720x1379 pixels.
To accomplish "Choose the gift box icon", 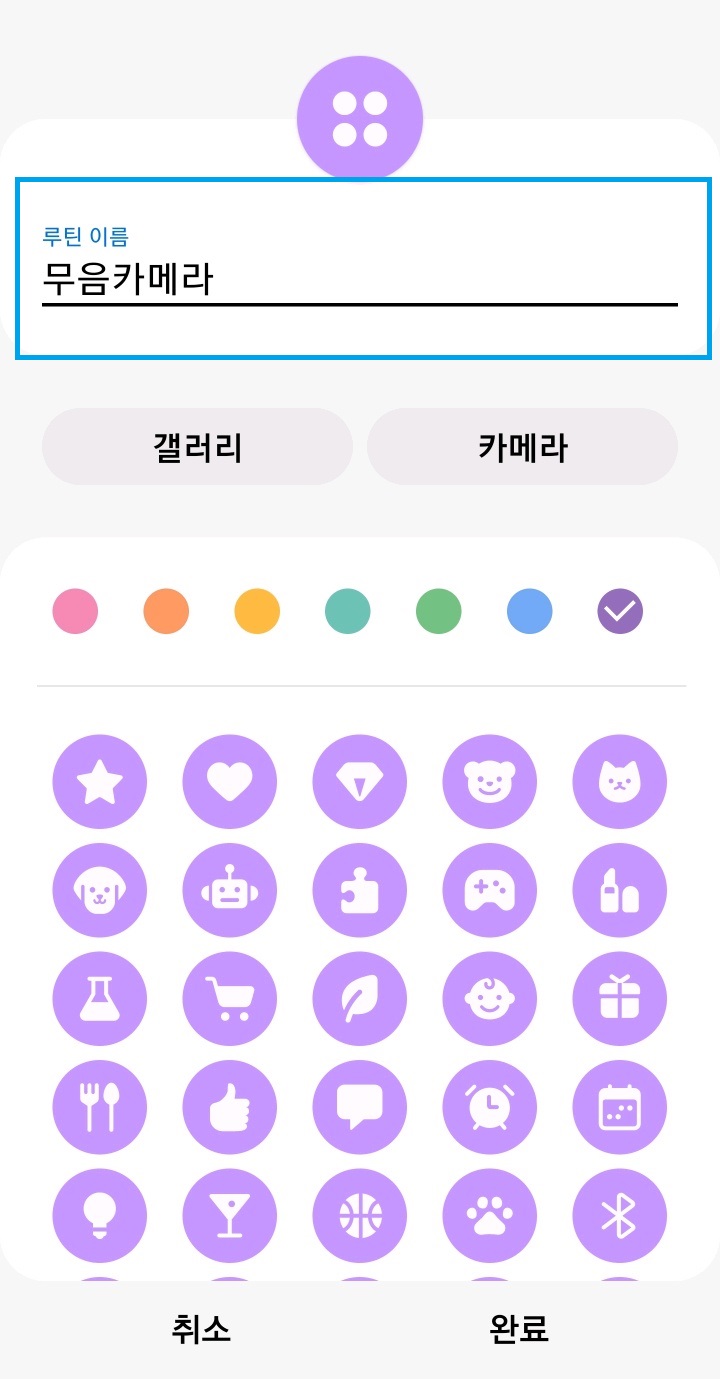I will click(x=619, y=998).
